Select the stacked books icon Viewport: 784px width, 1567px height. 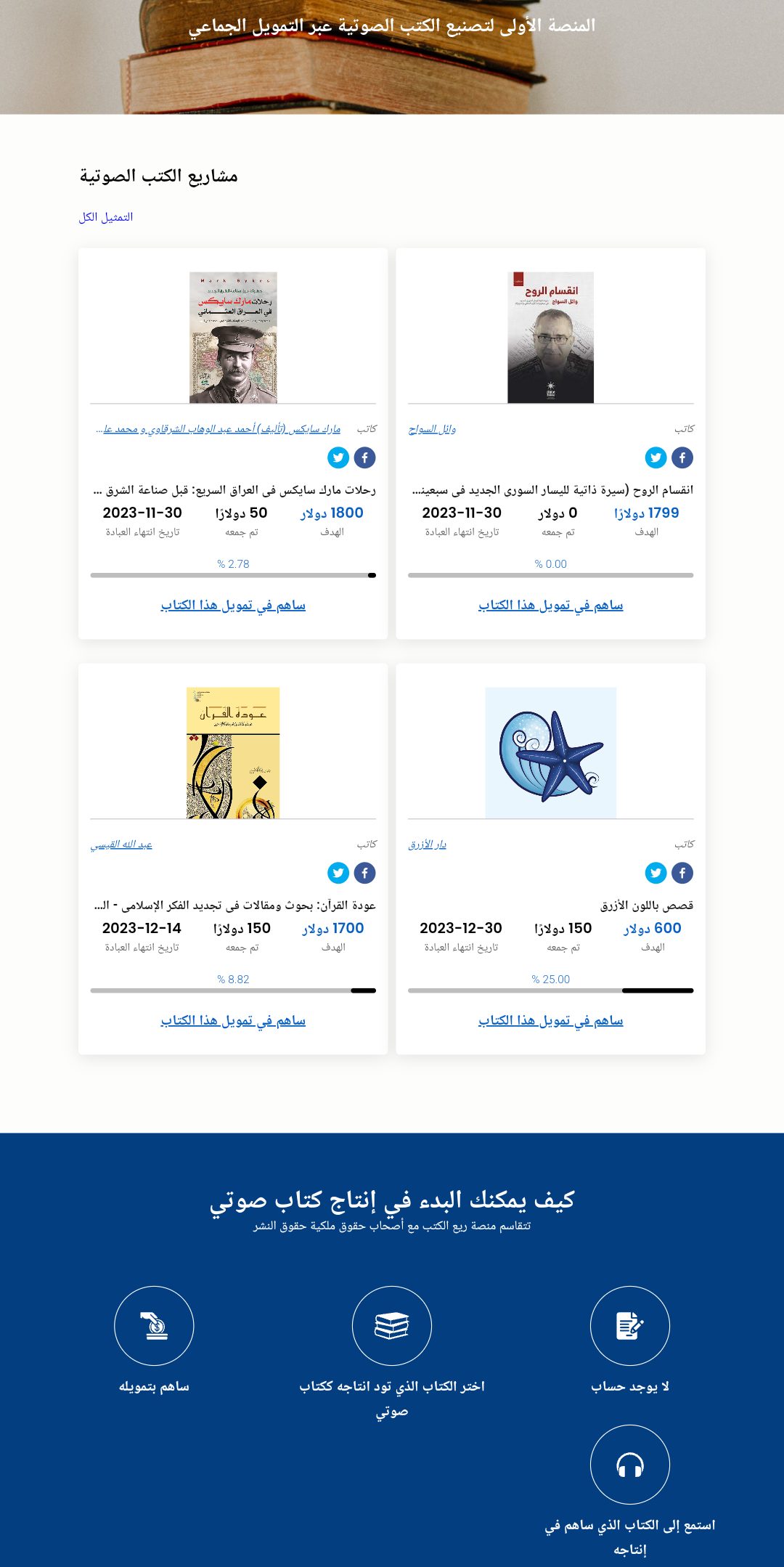[x=391, y=1324]
